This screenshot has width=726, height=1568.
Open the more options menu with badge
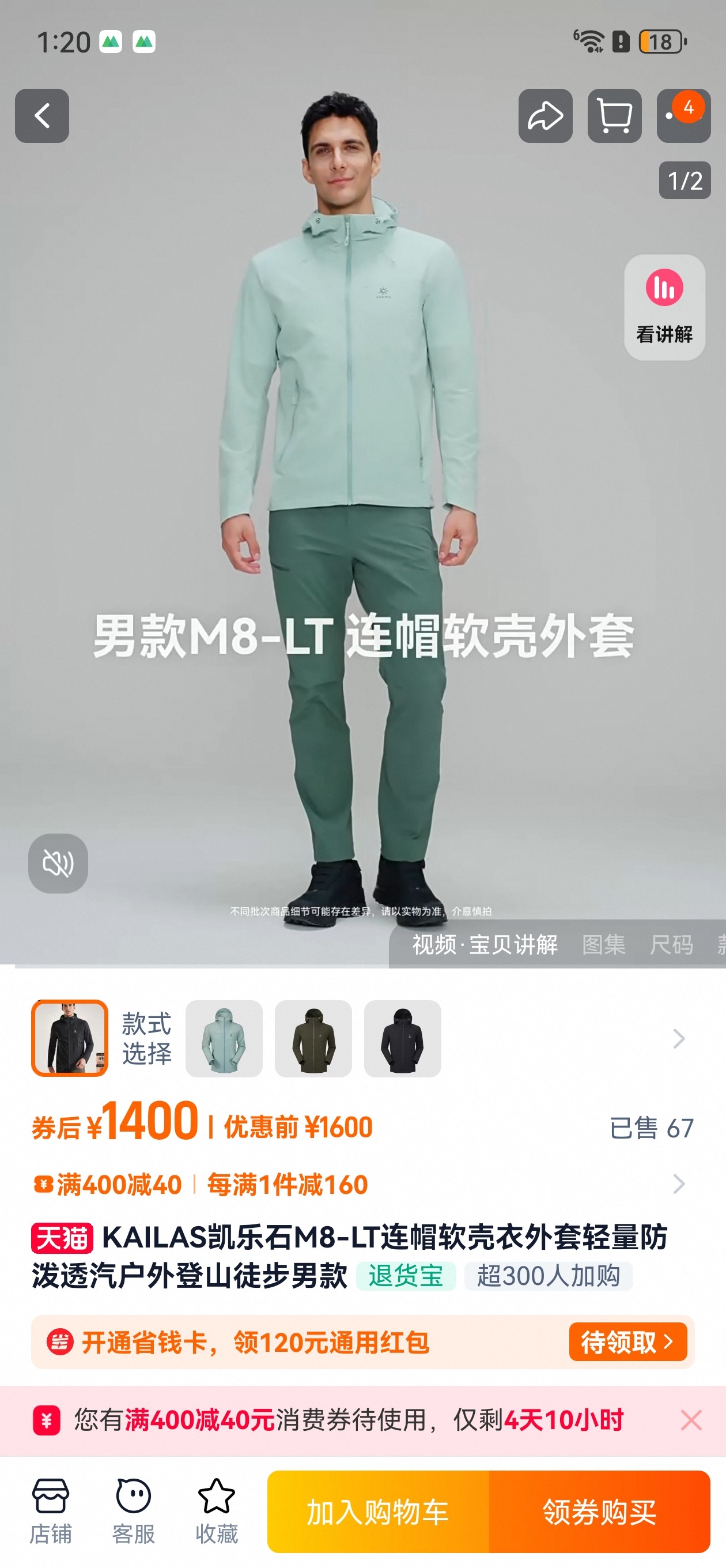pyautogui.click(x=683, y=116)
